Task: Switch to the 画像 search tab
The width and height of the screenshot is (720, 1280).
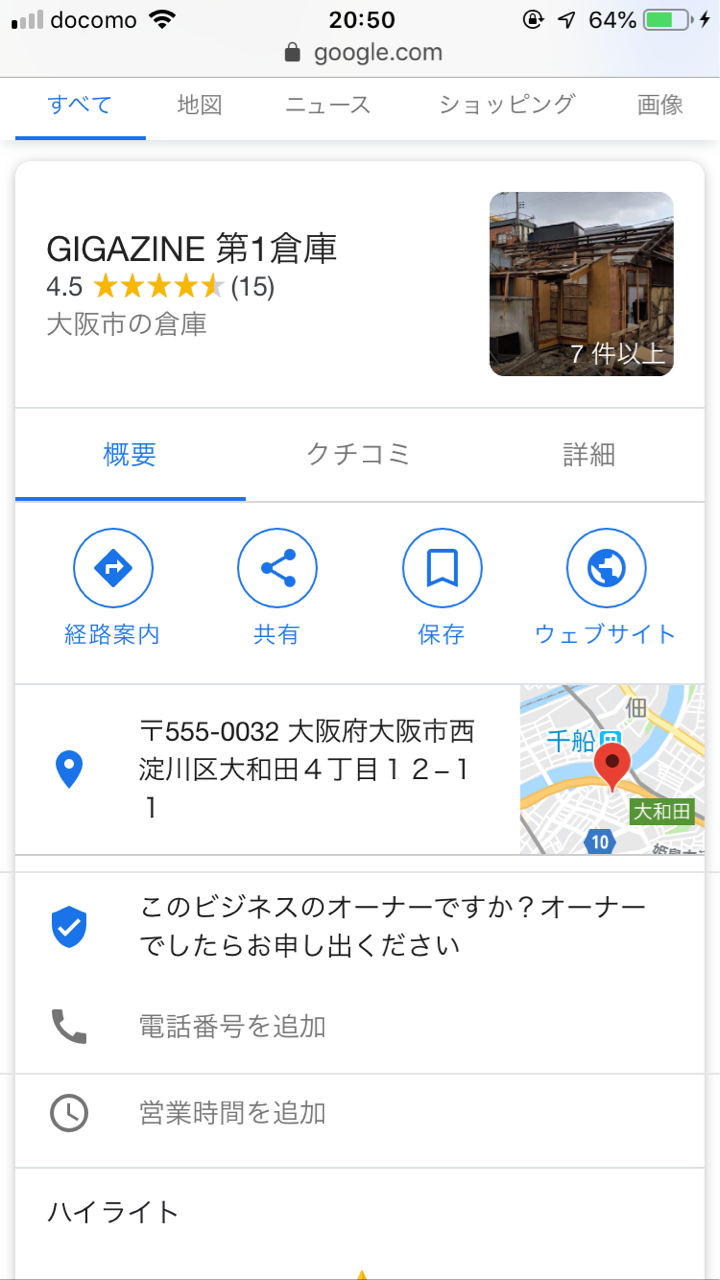Action: (x=660, y=105)
